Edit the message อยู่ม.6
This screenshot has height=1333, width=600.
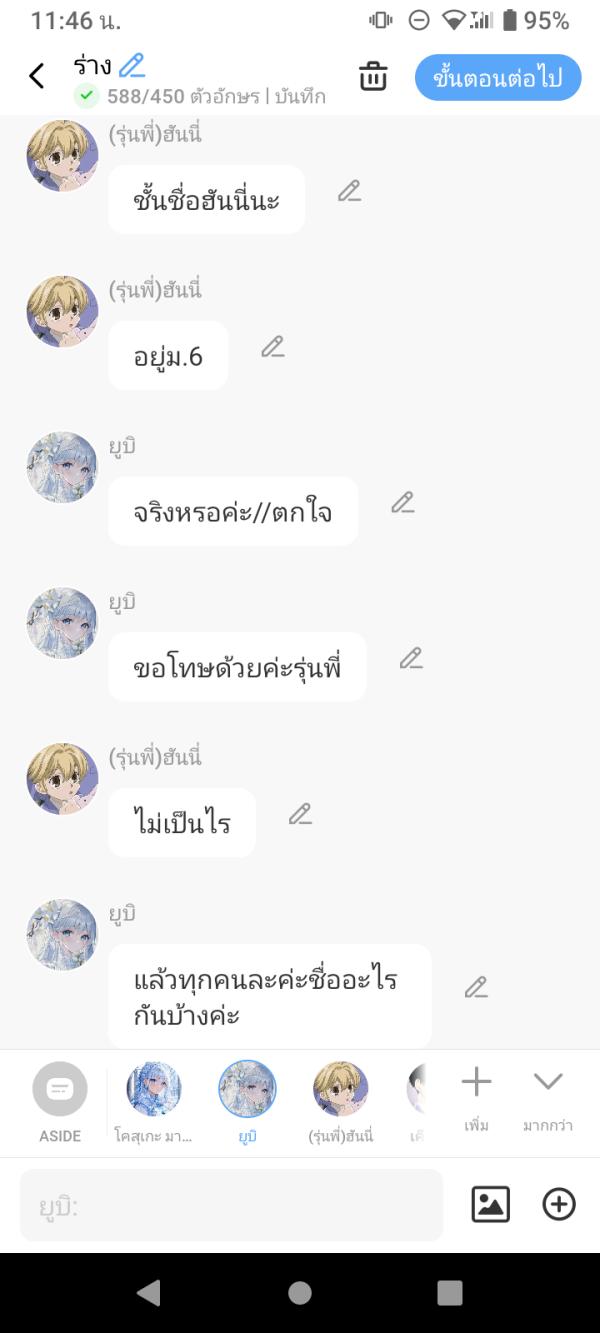pos(273,347)
